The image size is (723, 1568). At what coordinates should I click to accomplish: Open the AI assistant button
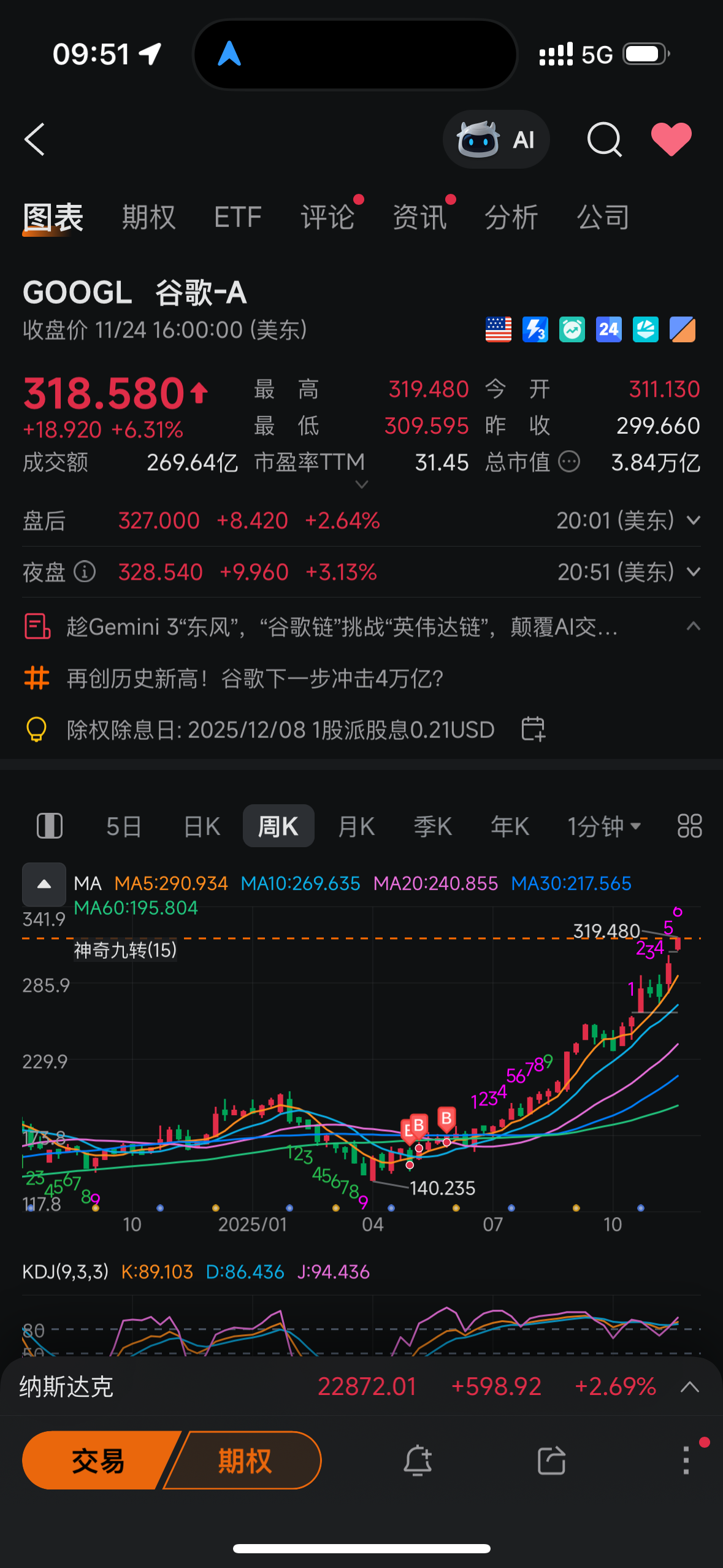496,139
